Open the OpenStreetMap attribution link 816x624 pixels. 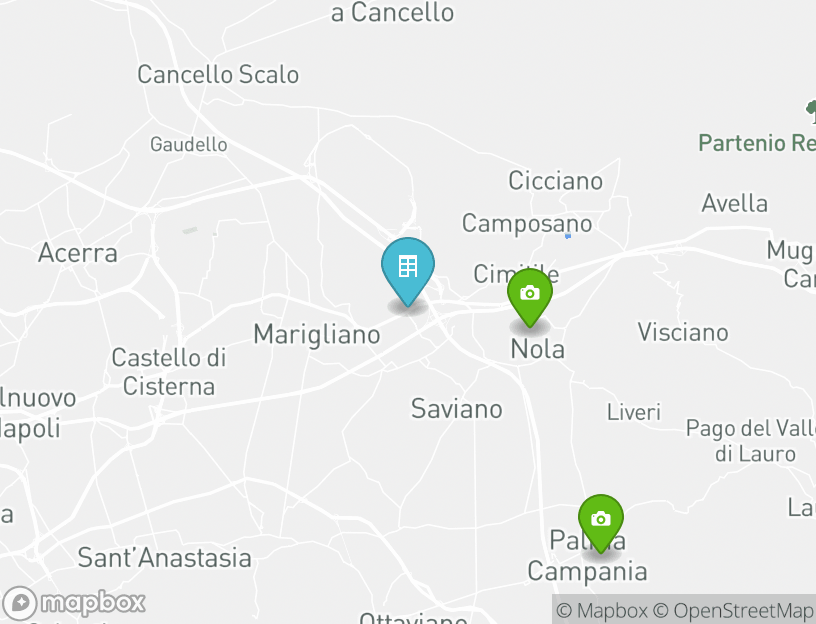tap(733, 610)
